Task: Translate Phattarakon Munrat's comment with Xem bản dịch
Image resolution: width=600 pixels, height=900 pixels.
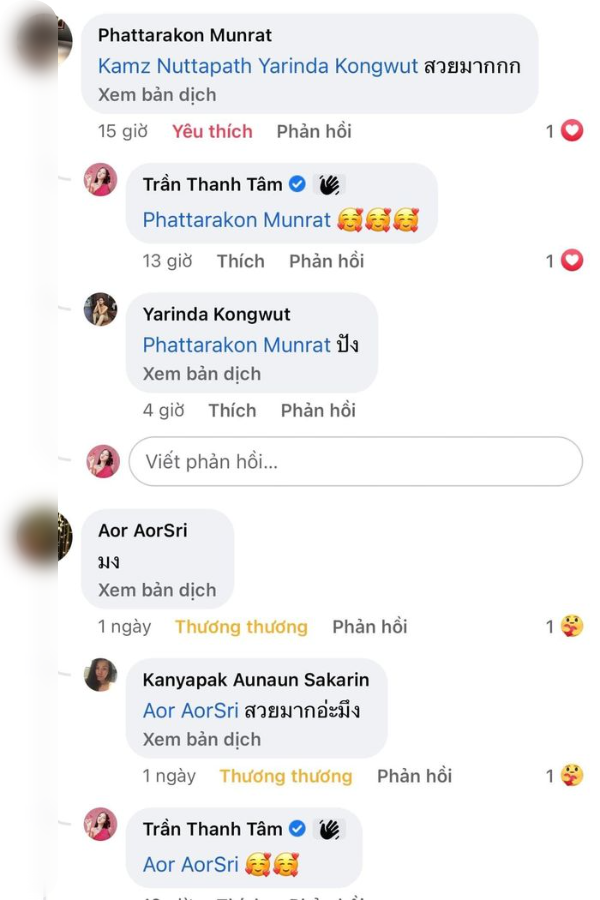Action: click(x=157, y=95)
